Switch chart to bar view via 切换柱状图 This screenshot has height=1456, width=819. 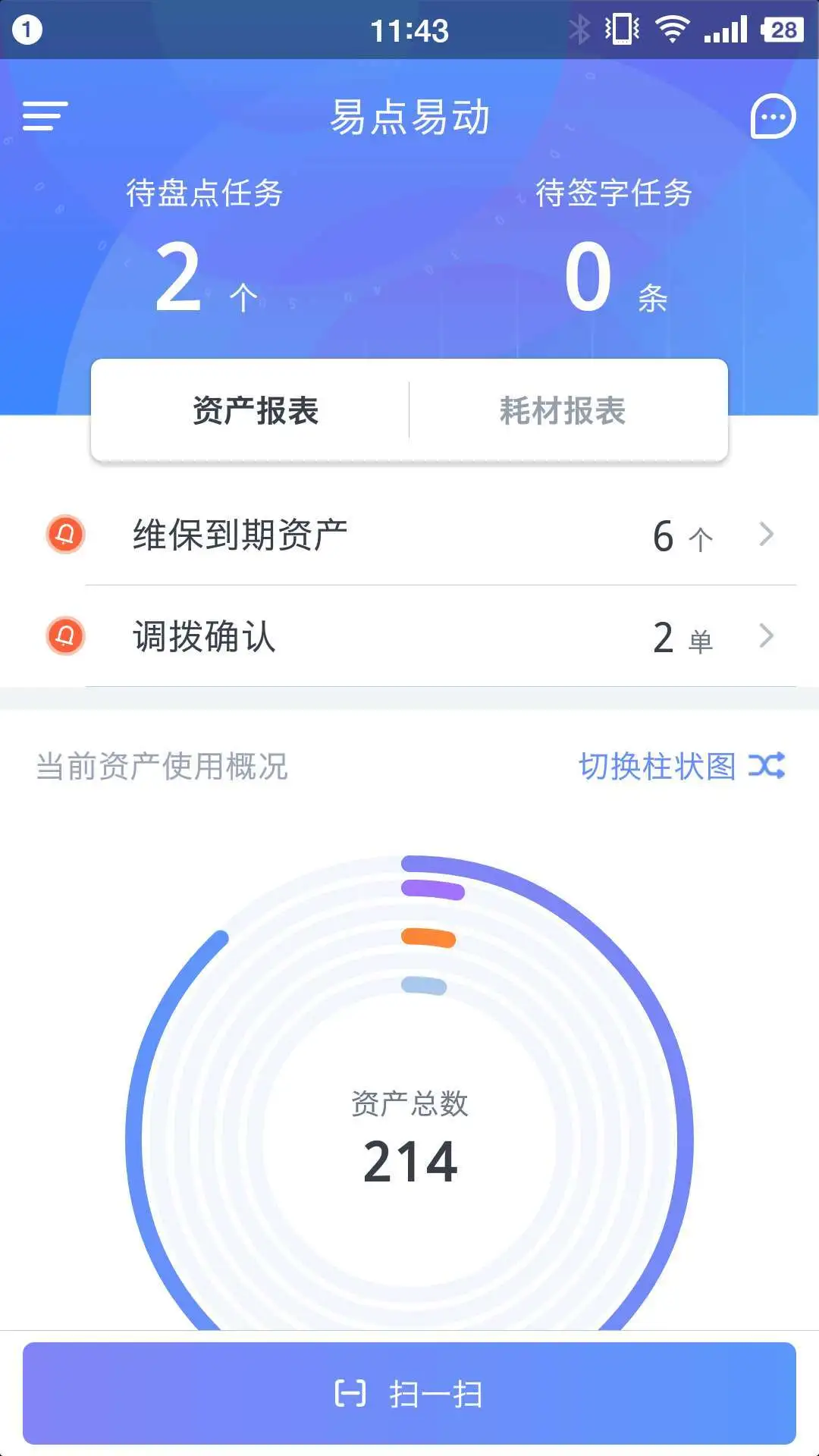(656, 767)
